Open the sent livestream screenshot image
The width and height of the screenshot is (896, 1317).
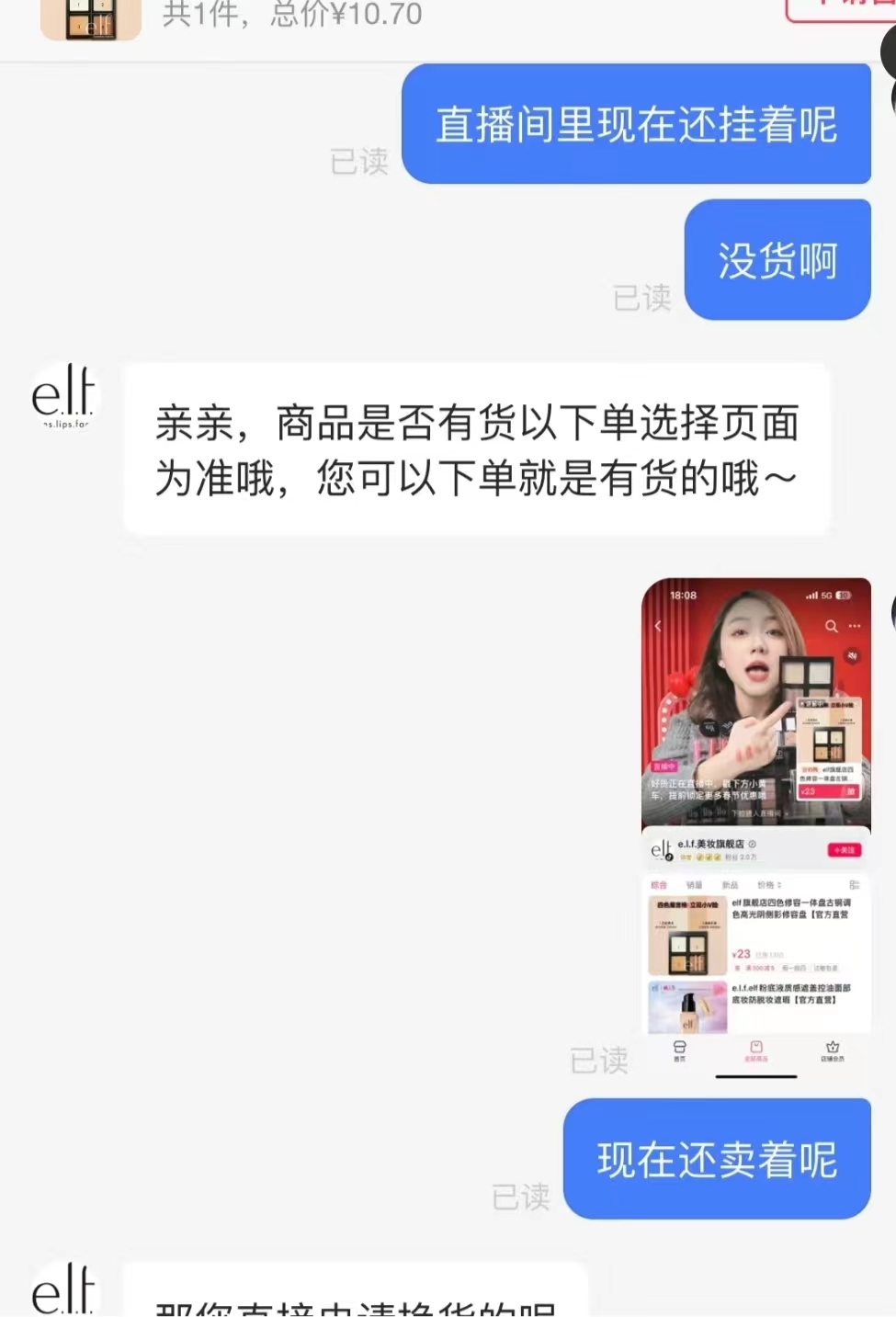(x=755, y=827)
